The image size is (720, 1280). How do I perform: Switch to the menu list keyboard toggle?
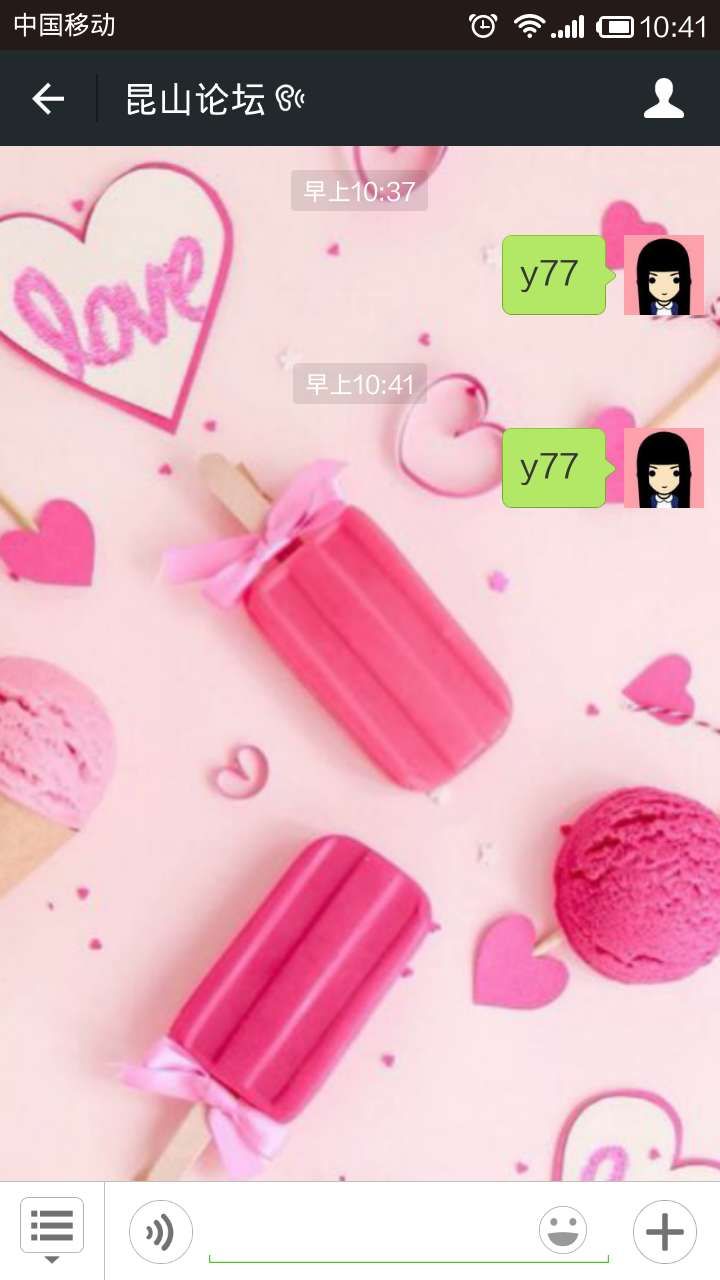(x=52, y=1230)
